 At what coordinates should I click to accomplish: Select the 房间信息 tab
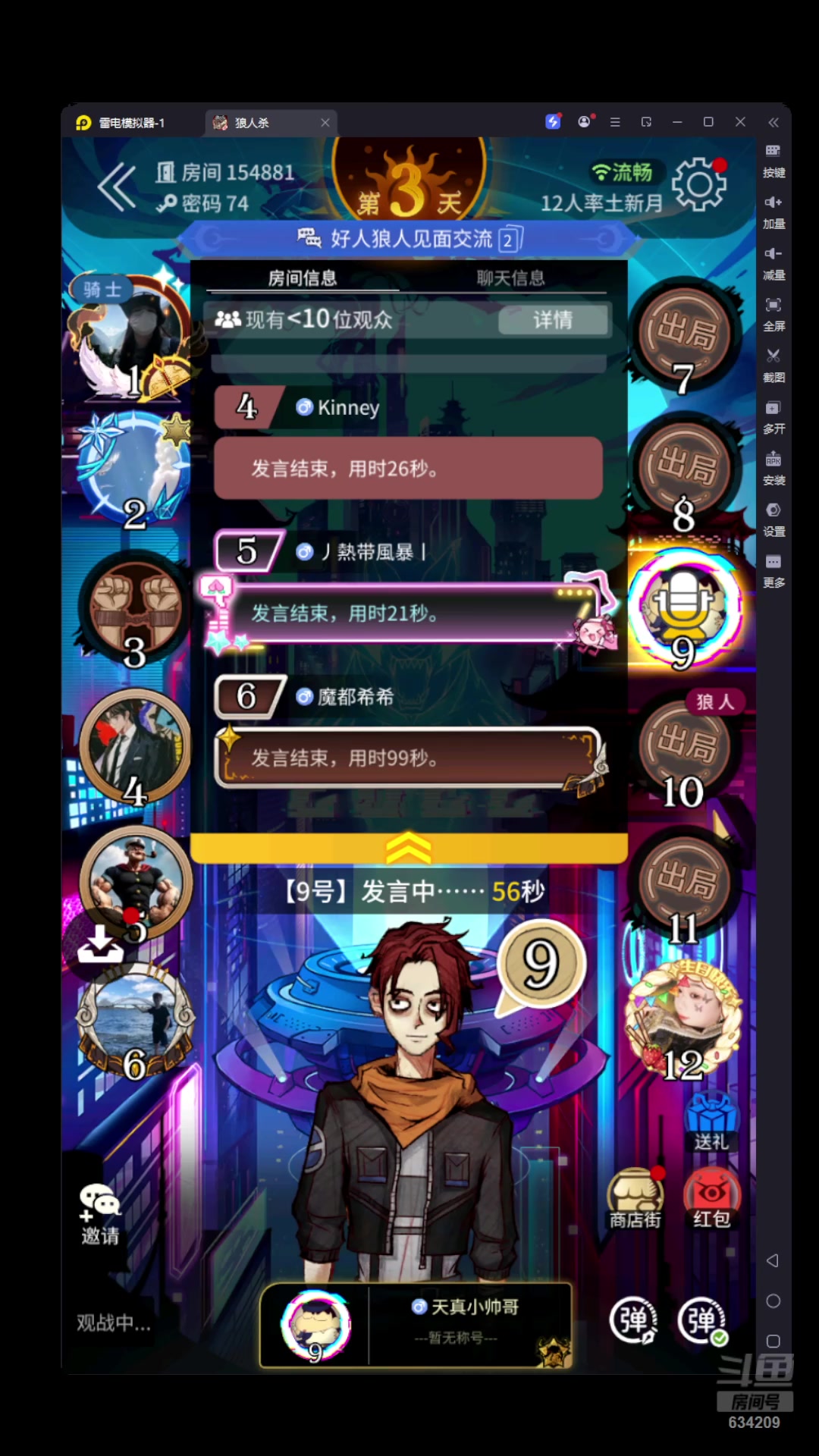pos(303,278)
